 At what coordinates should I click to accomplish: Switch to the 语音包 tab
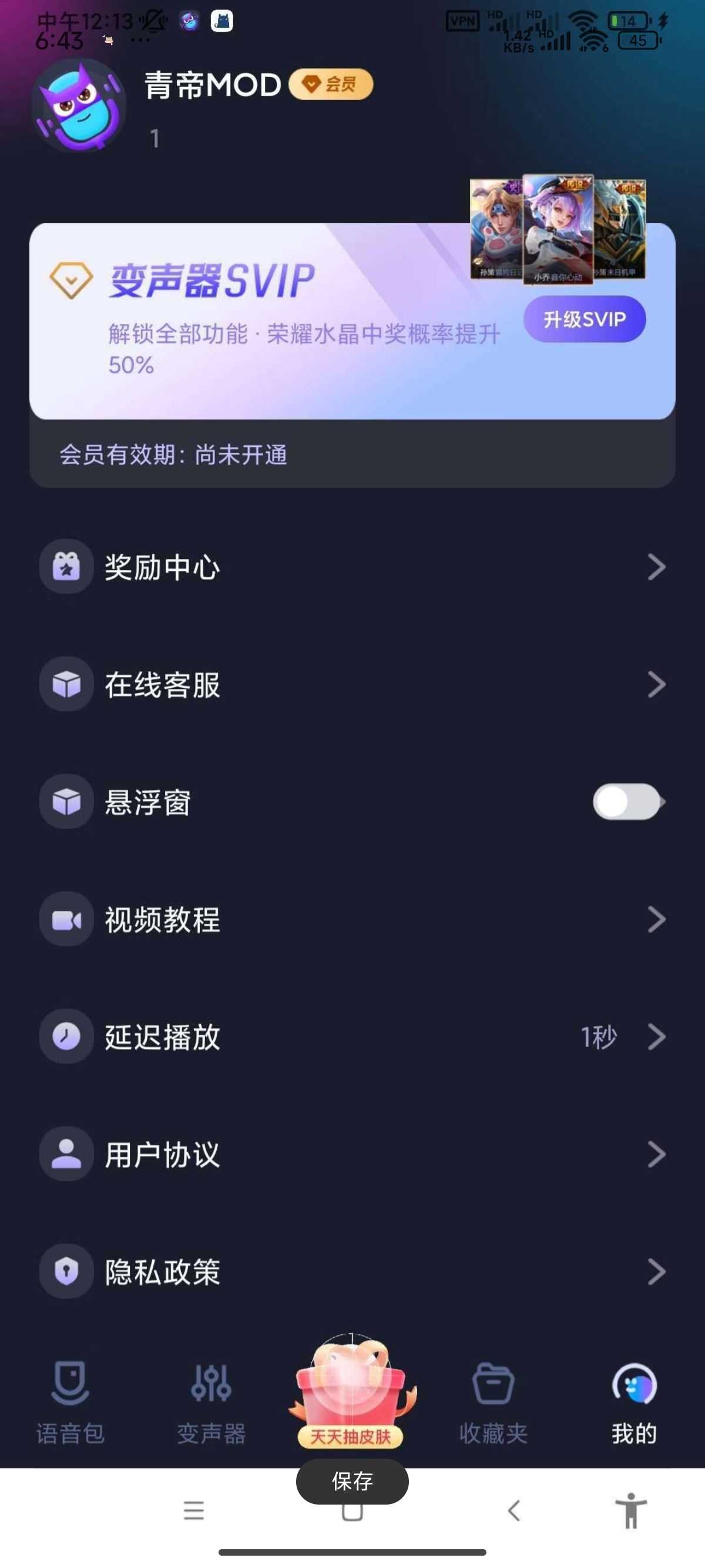tap(70, 1403)
